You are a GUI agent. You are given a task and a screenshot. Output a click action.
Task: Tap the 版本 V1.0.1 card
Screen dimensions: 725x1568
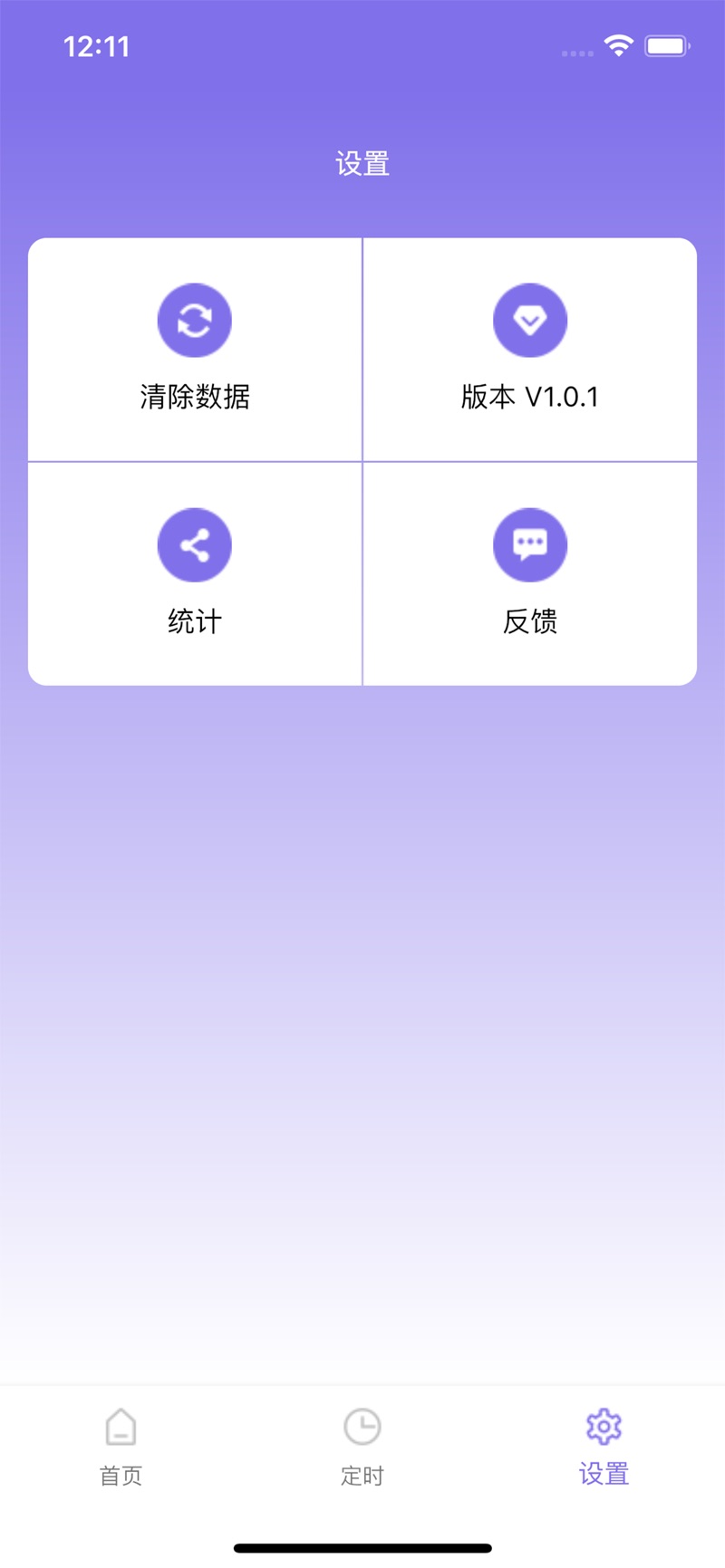[530, 349]
